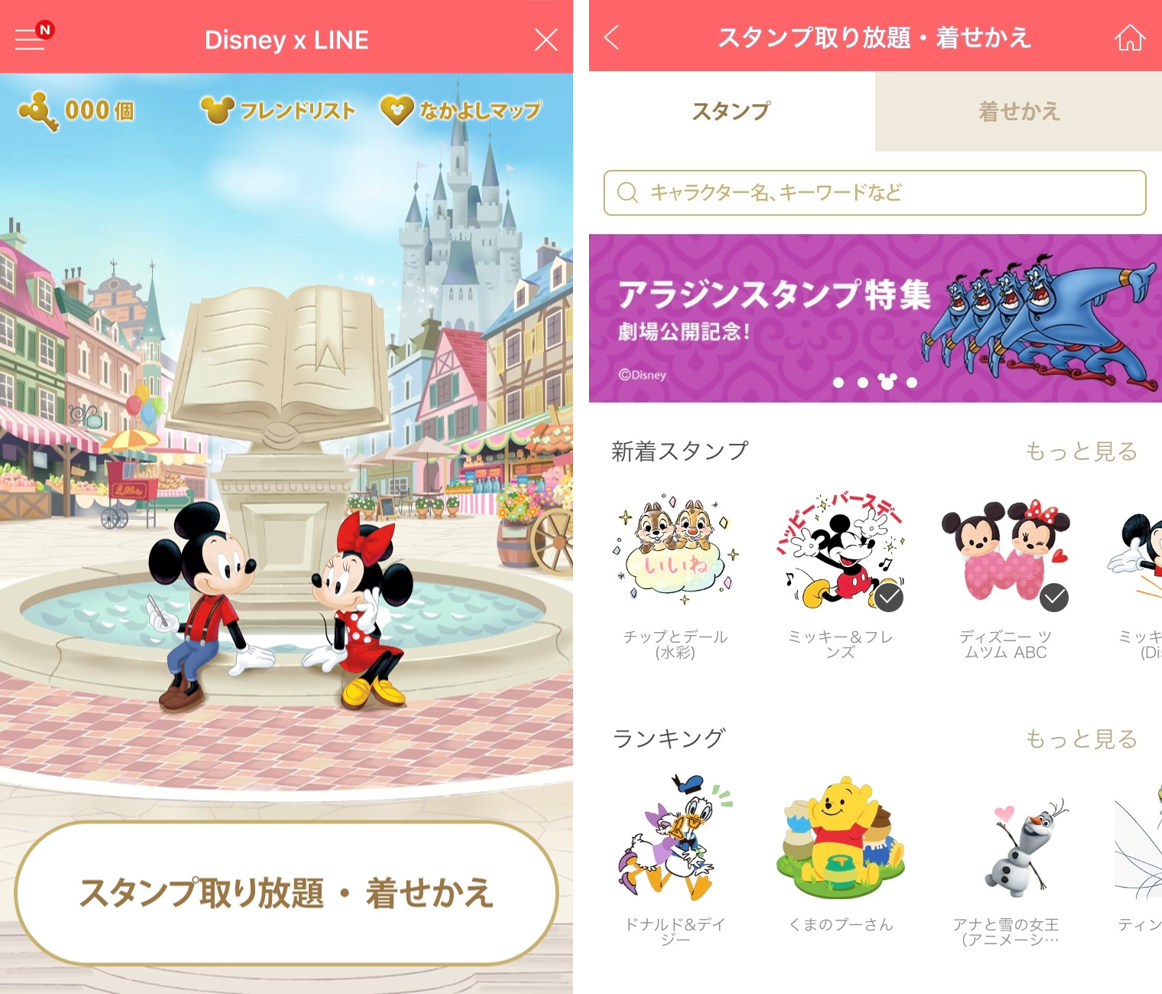See more of 新着スタンプ

coord(1080,451)
